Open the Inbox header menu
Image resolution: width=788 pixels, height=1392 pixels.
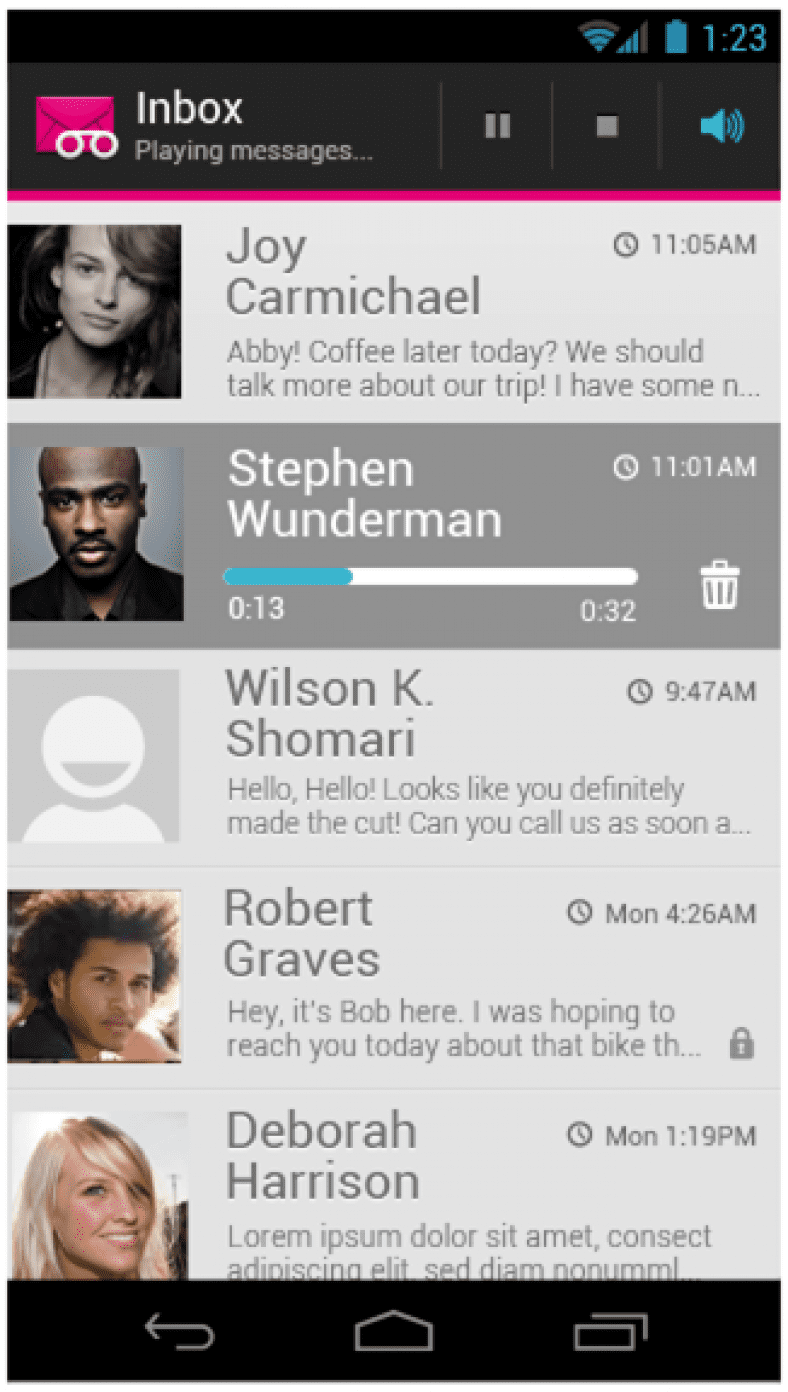click(188, 108)
